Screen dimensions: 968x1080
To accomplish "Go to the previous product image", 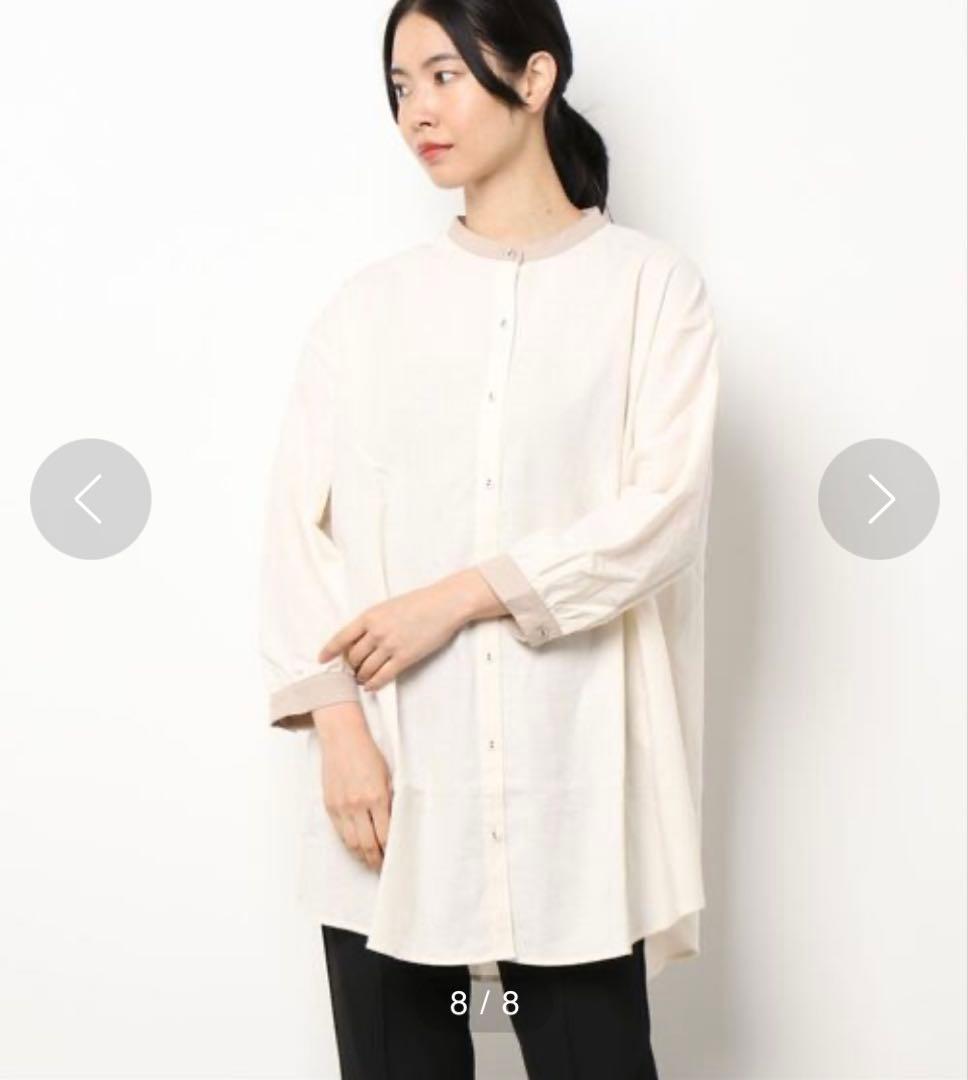I will click(90, 499).
